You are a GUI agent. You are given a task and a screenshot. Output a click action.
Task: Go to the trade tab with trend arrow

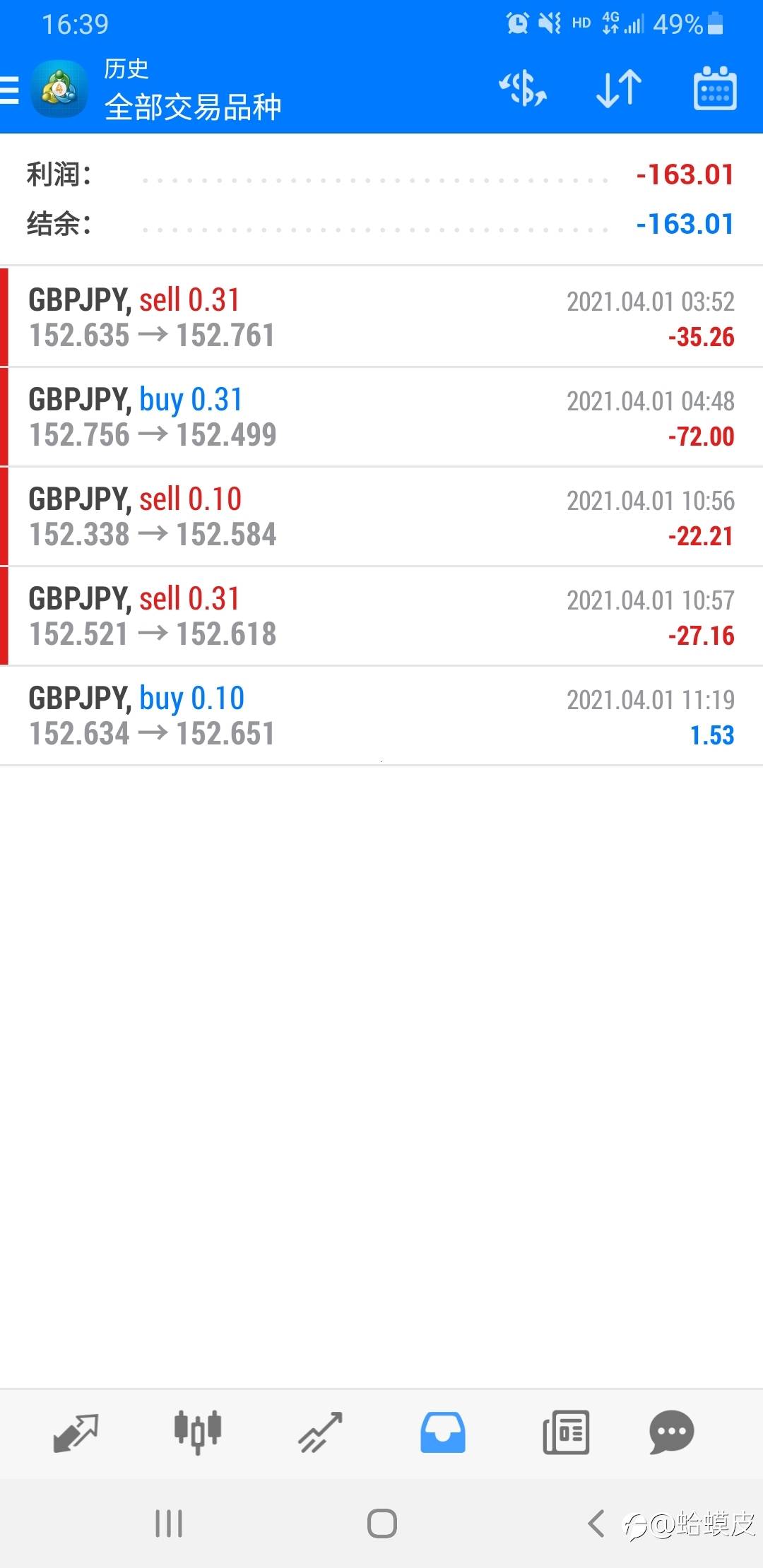320,1432
